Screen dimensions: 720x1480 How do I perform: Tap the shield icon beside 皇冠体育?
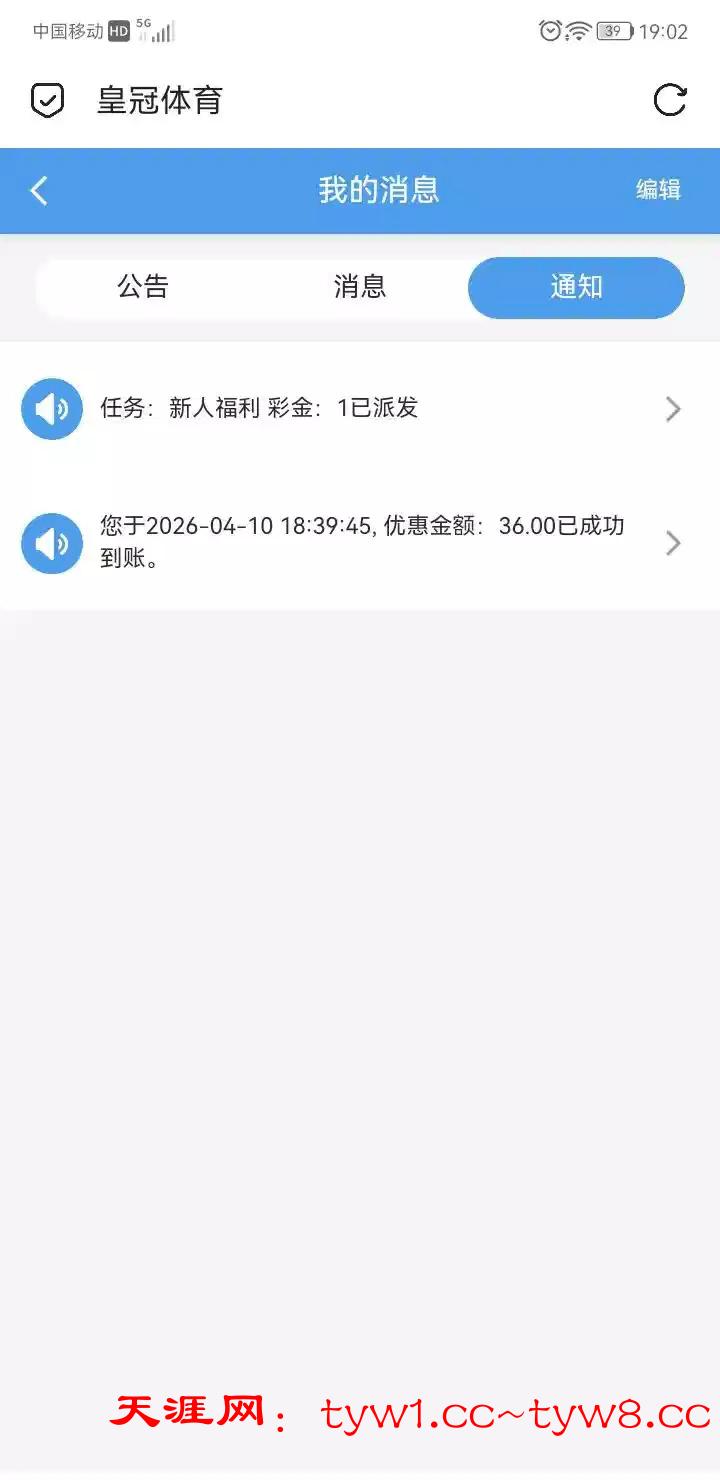point(47,100)
